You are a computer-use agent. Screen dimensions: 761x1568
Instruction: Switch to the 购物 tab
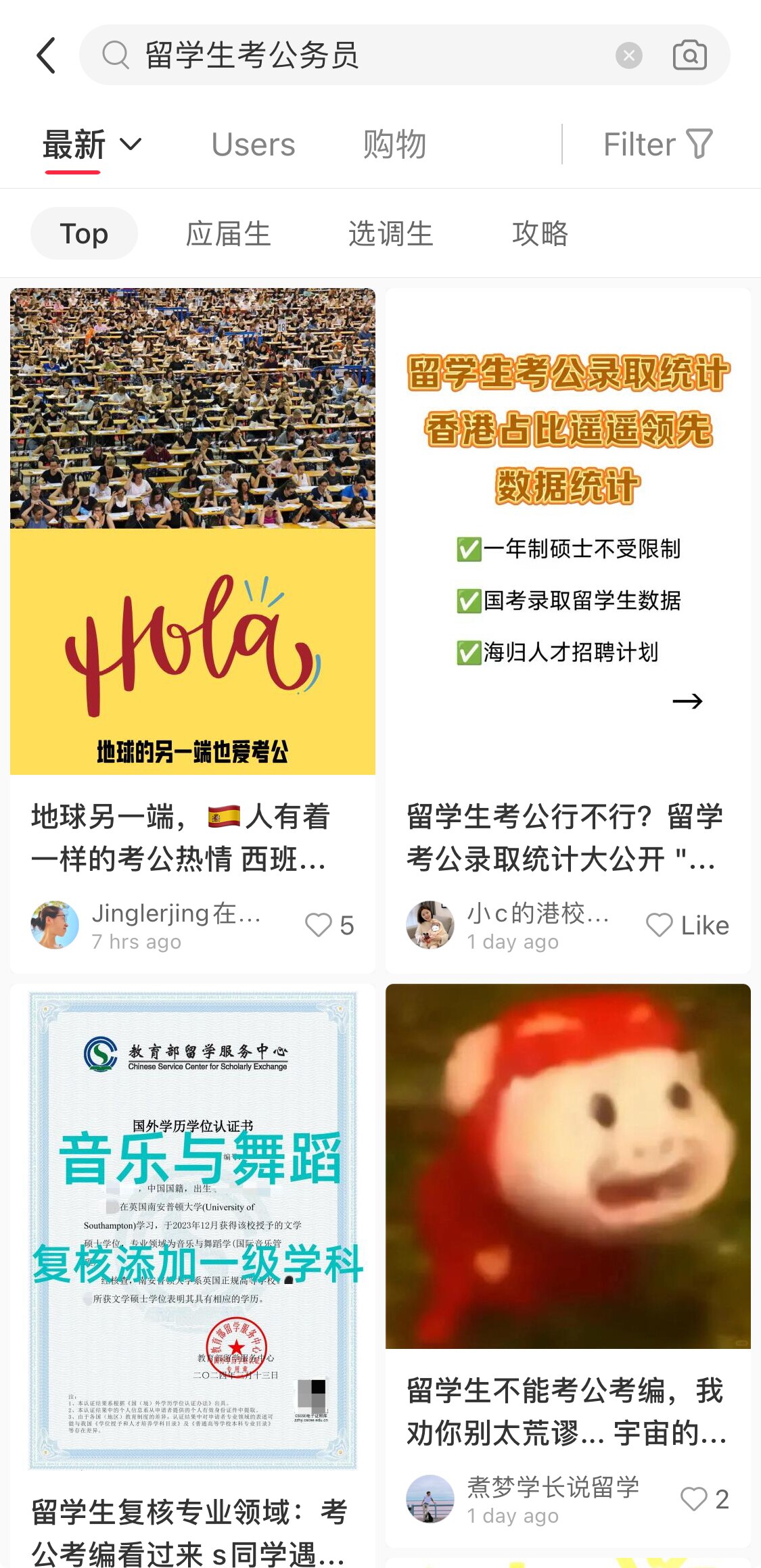point(394,145)
